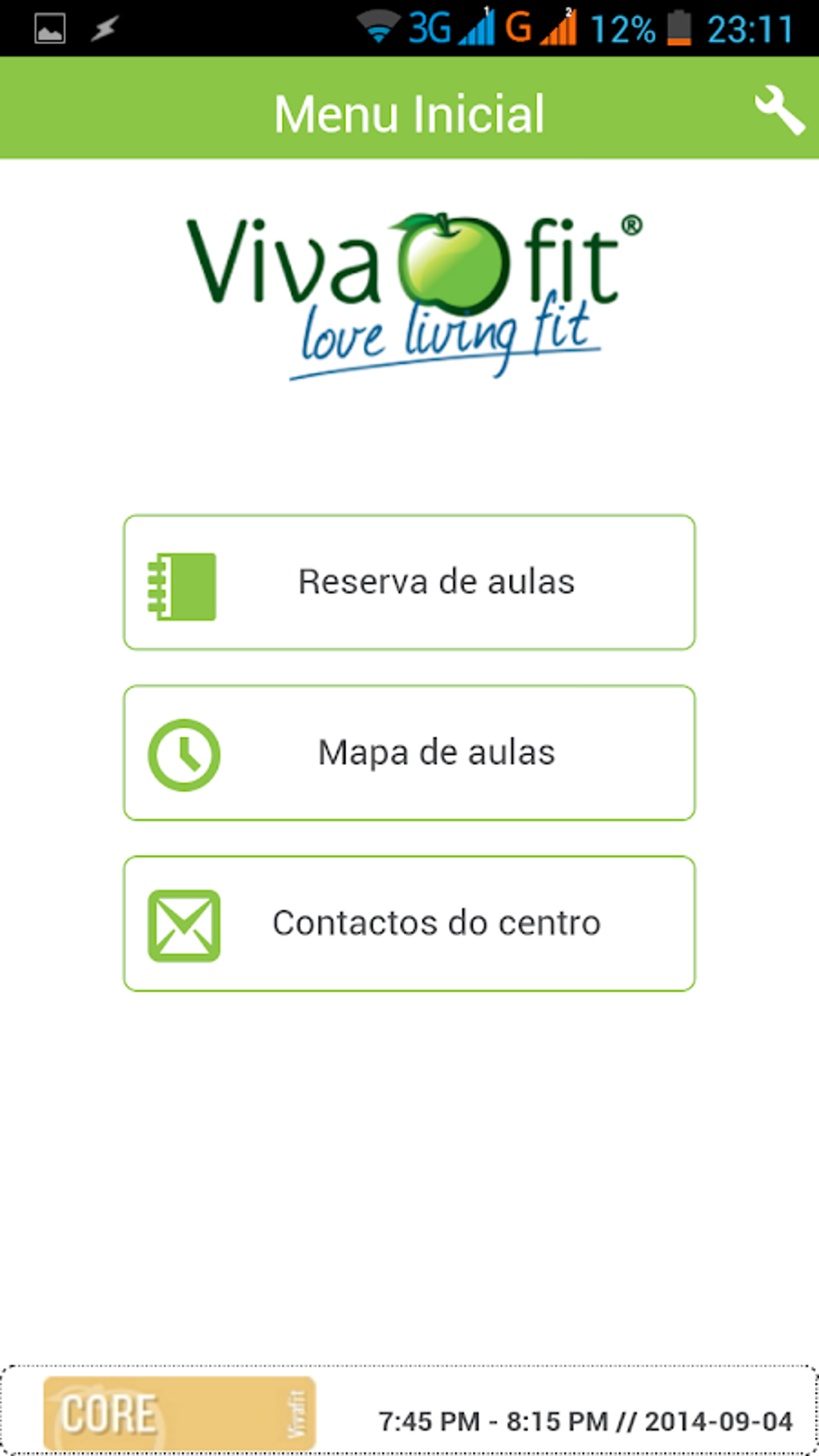Open the CORE class banner
The width and height of the screenshot is (819, 1456).
pos(179,1413)
